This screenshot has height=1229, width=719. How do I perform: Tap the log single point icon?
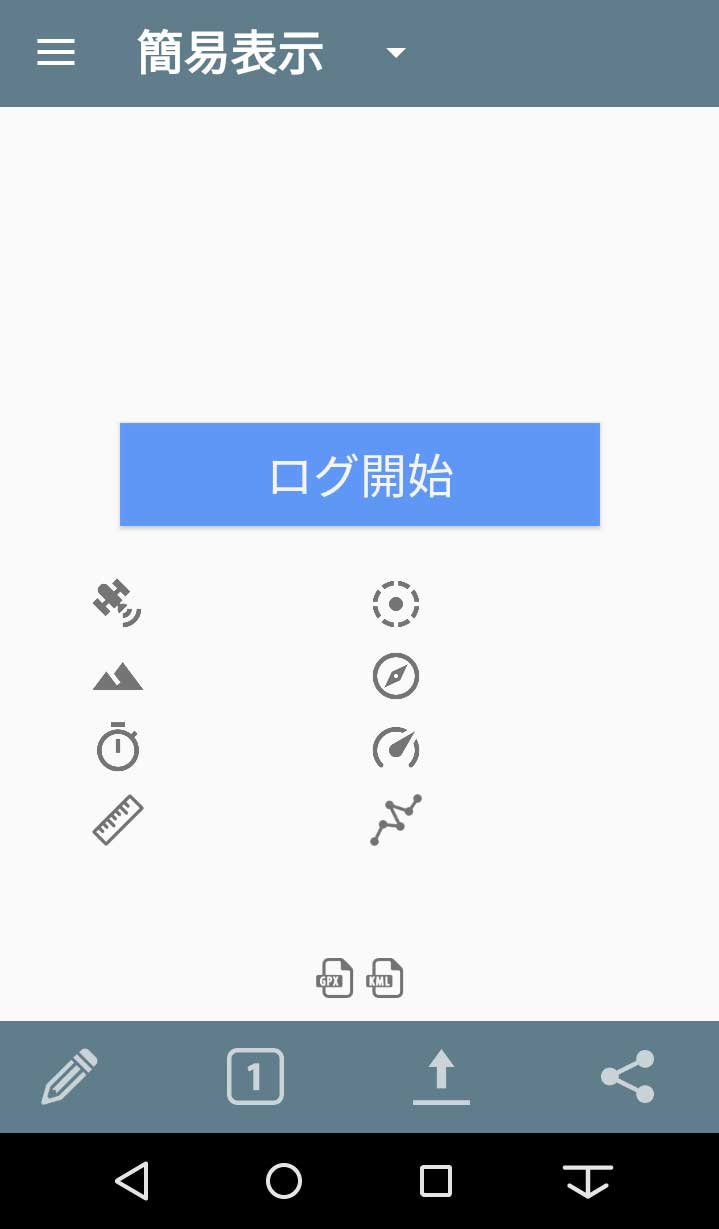(x=255, y=1076)
